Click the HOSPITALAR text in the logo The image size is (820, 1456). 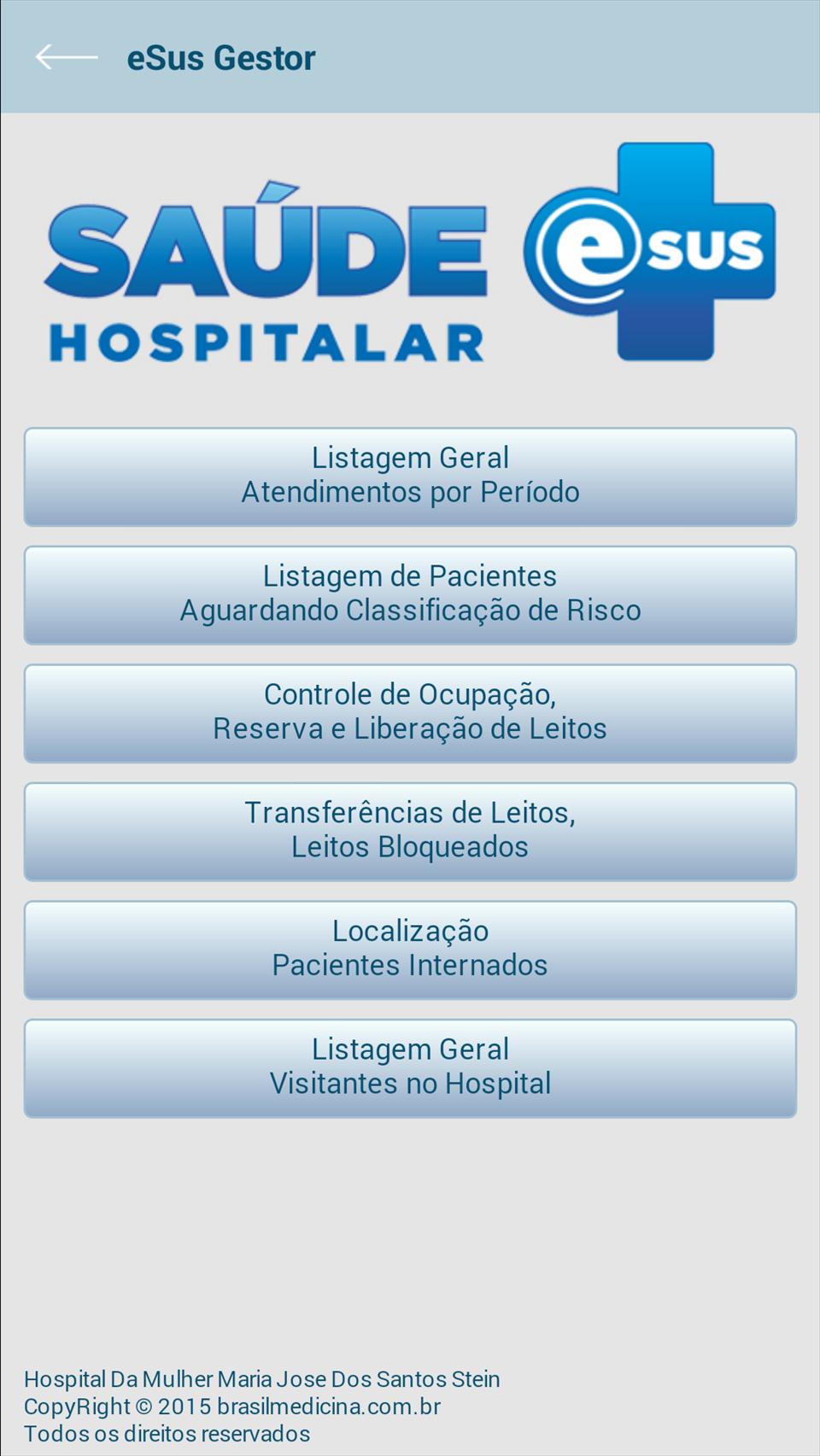click(265, 342)
